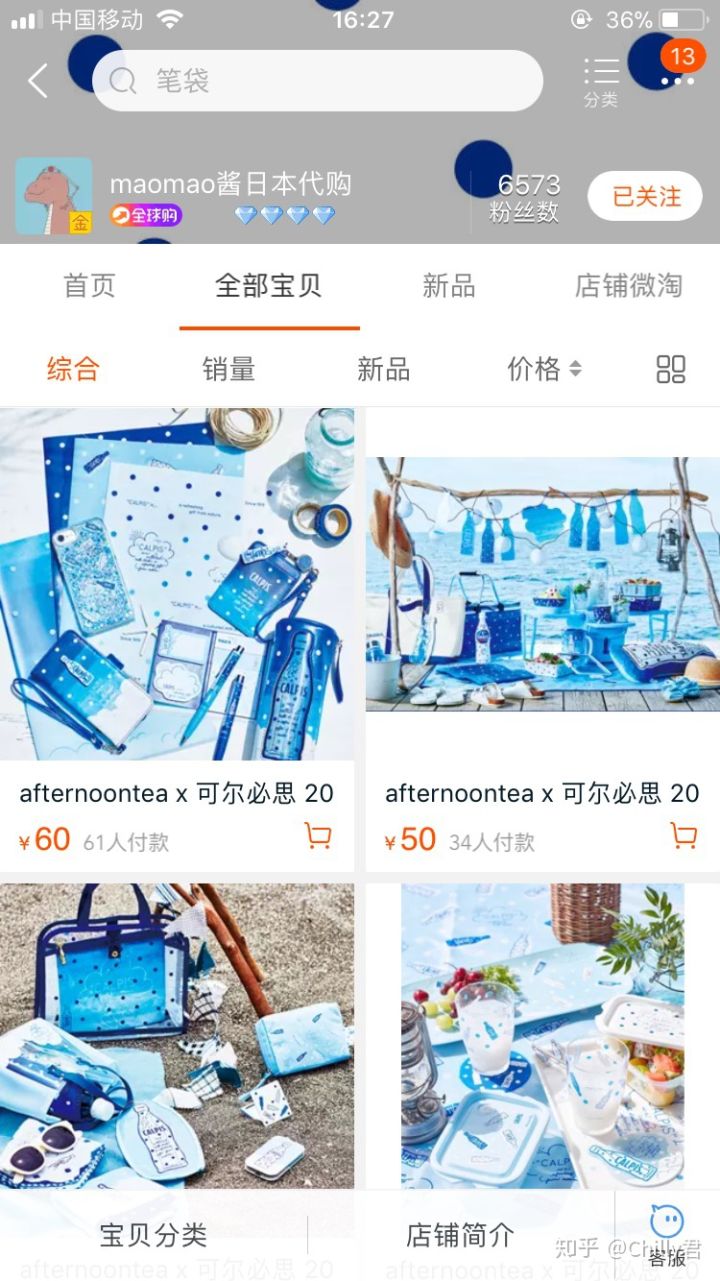
Task: Toggle the grid layout view icon
Action: 670,369
